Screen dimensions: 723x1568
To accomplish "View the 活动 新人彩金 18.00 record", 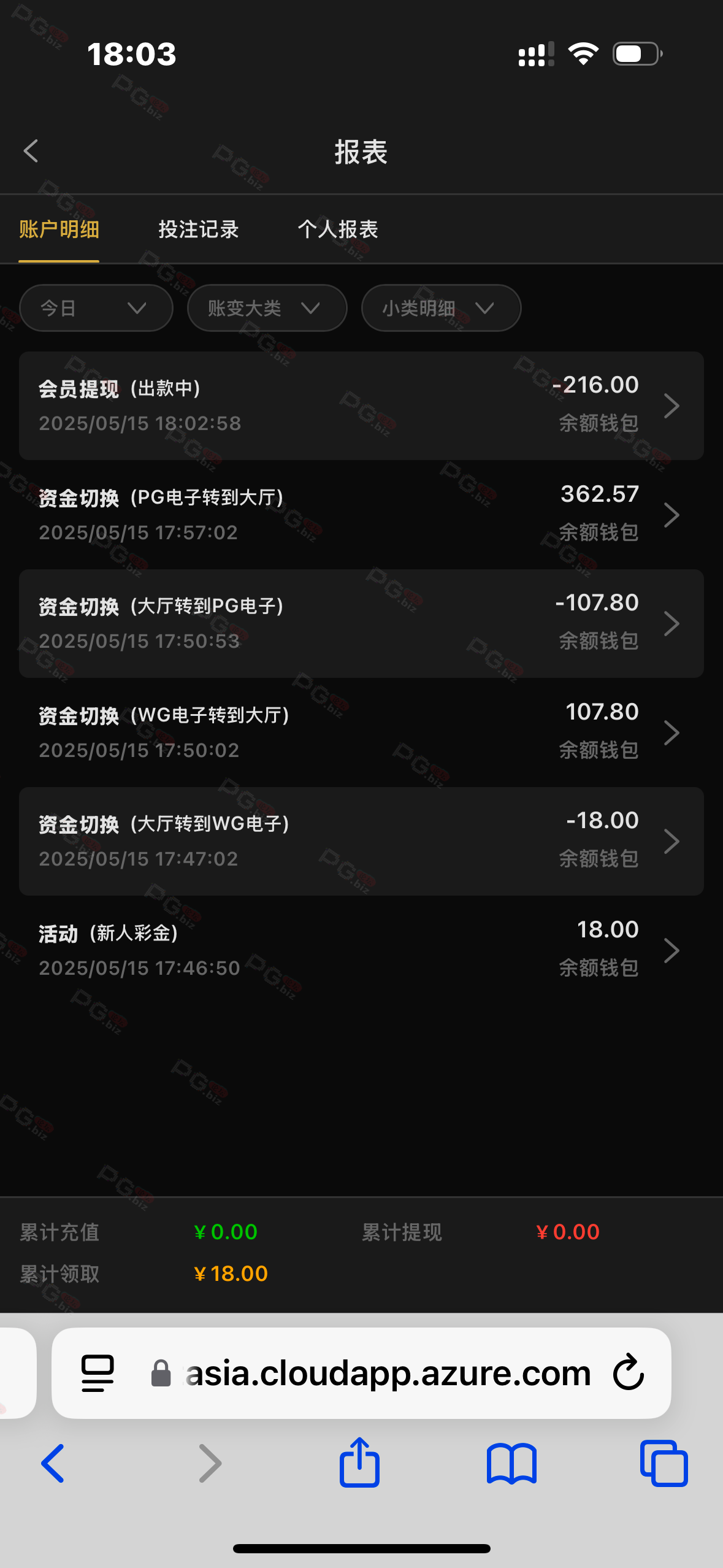I will 361,950.
